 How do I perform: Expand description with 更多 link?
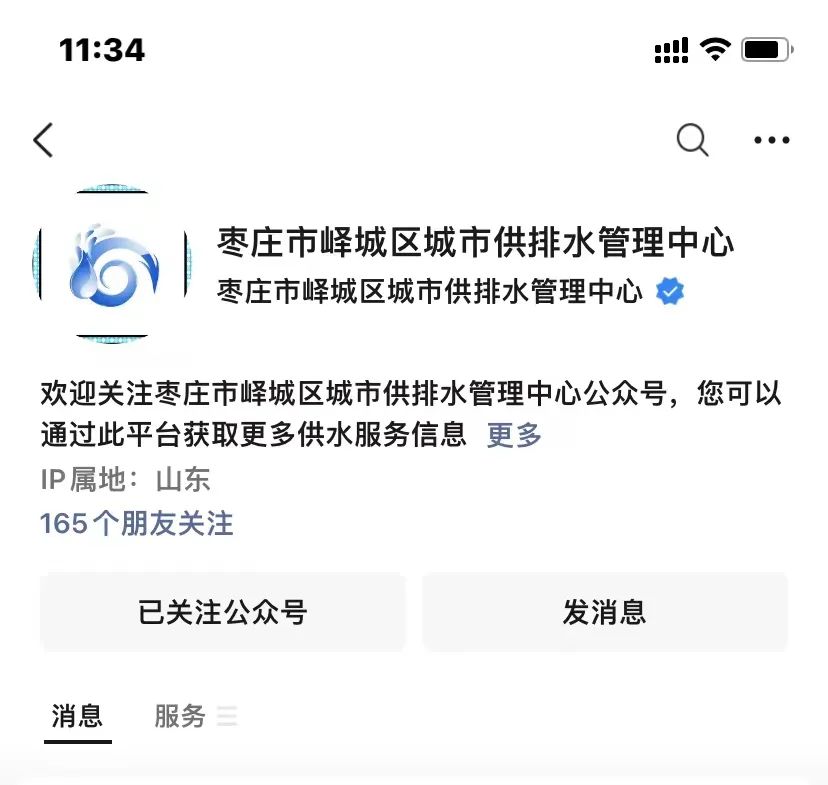click(x=514, y=435)
